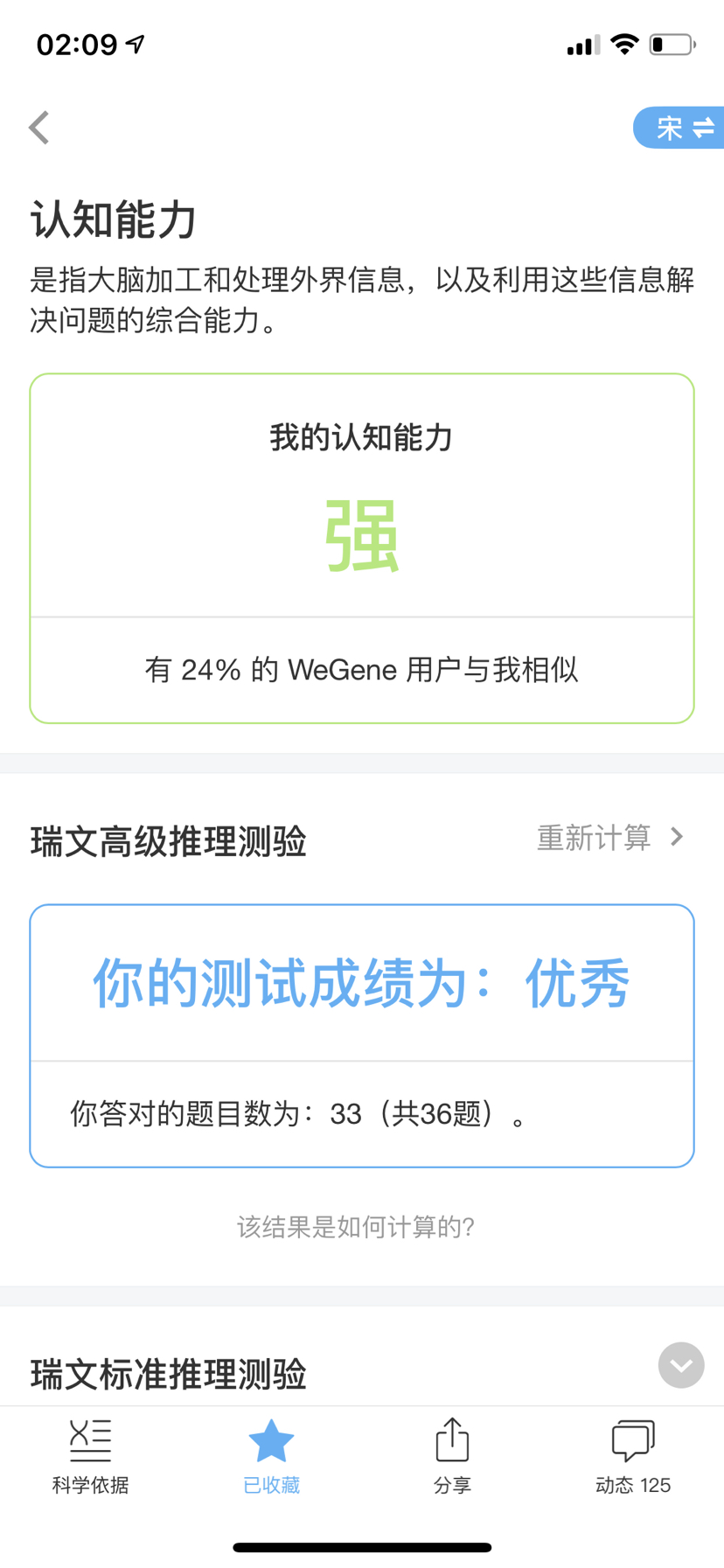This screenshot has width=724, height=1568.
Task: Go back using the top-left arrow
Action: click(x=39, y=128)
